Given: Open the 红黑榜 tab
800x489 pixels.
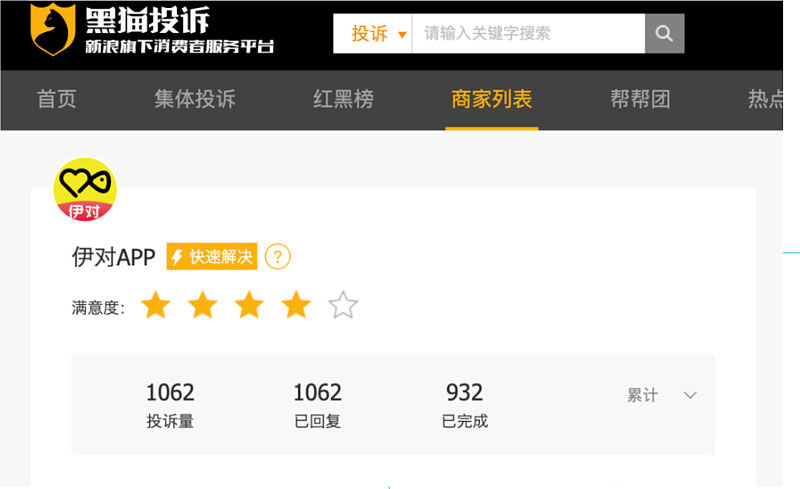Looking at the screenshot, I should click(343, 100).
